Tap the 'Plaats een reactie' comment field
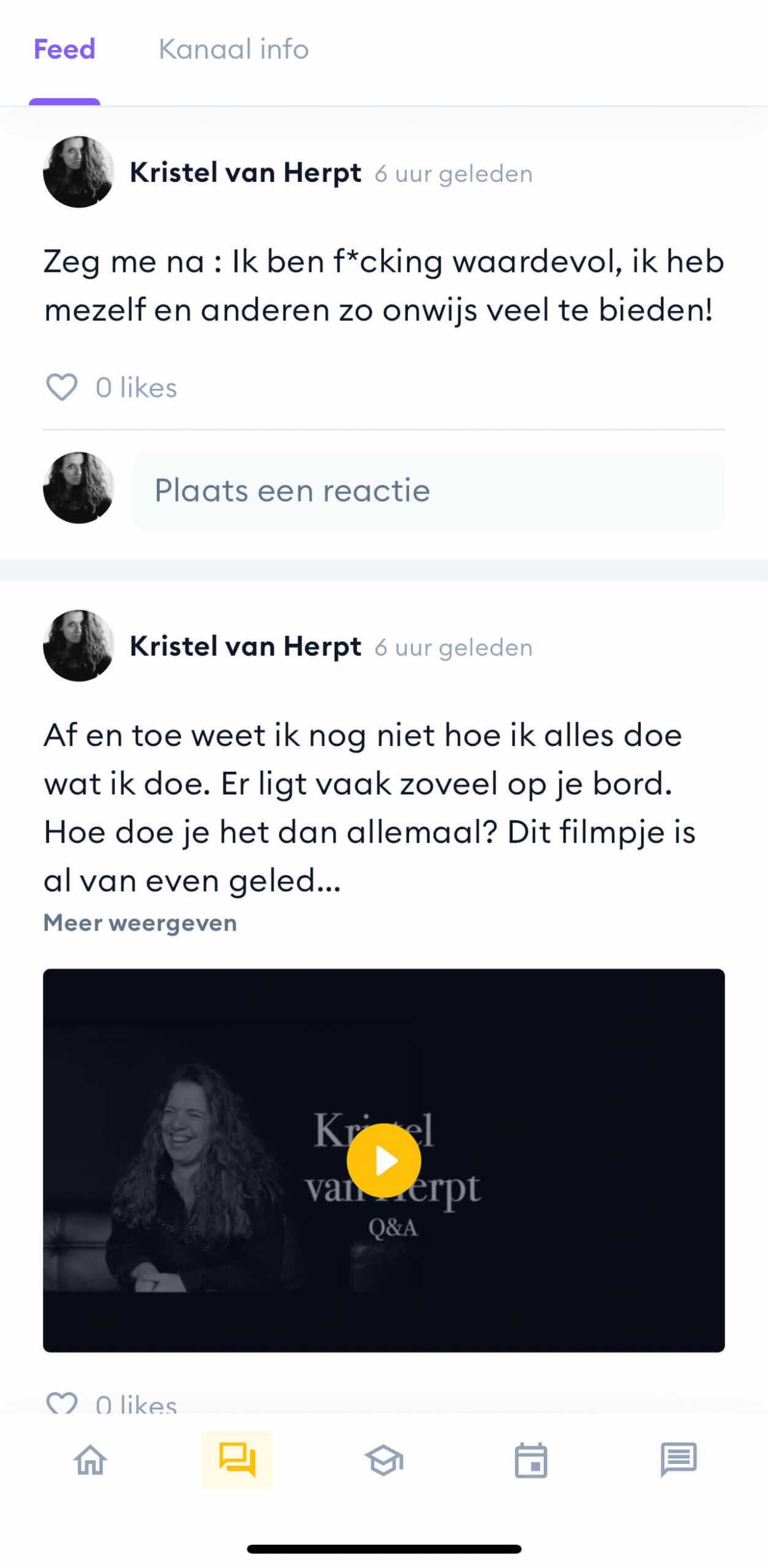 click(x=427, y=491)
